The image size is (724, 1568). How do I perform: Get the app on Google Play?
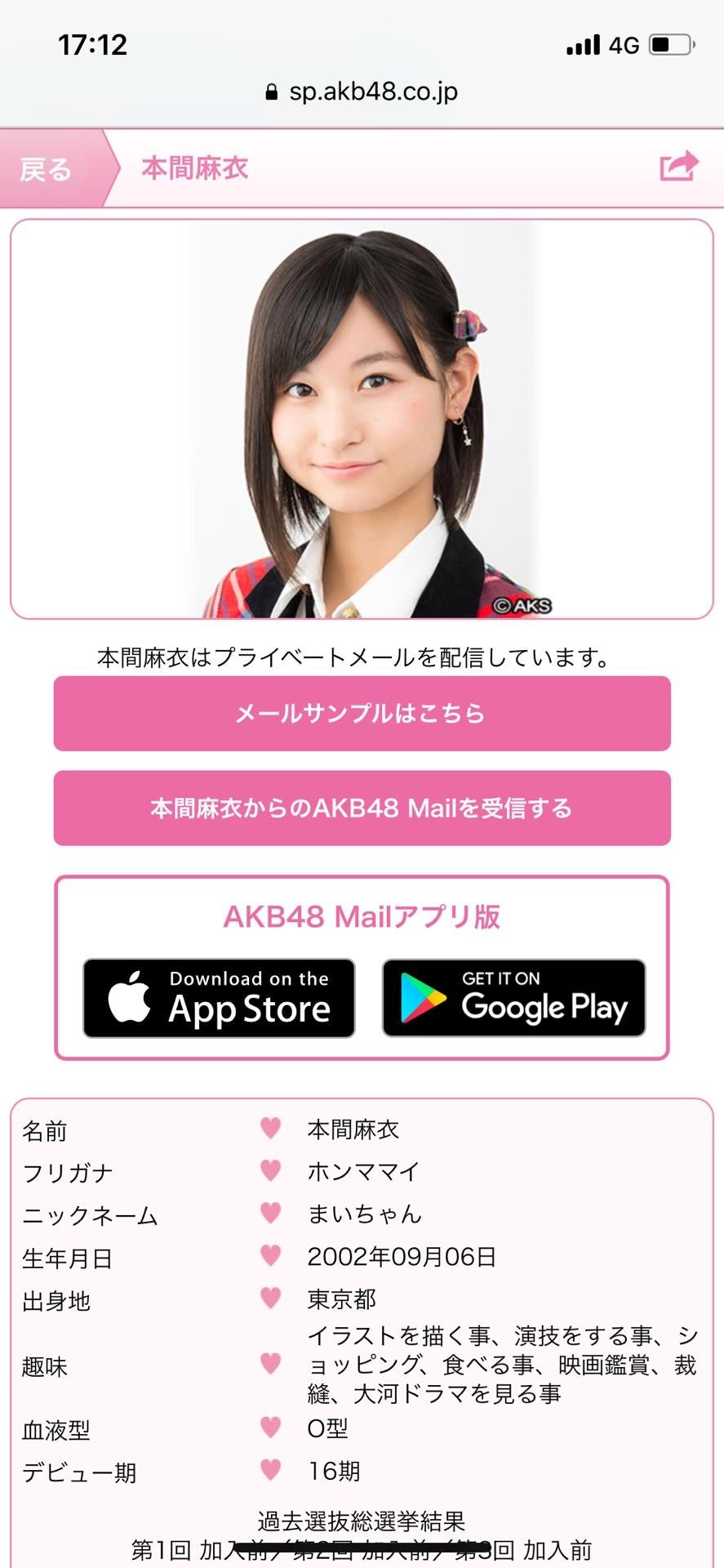click(513, 998)
